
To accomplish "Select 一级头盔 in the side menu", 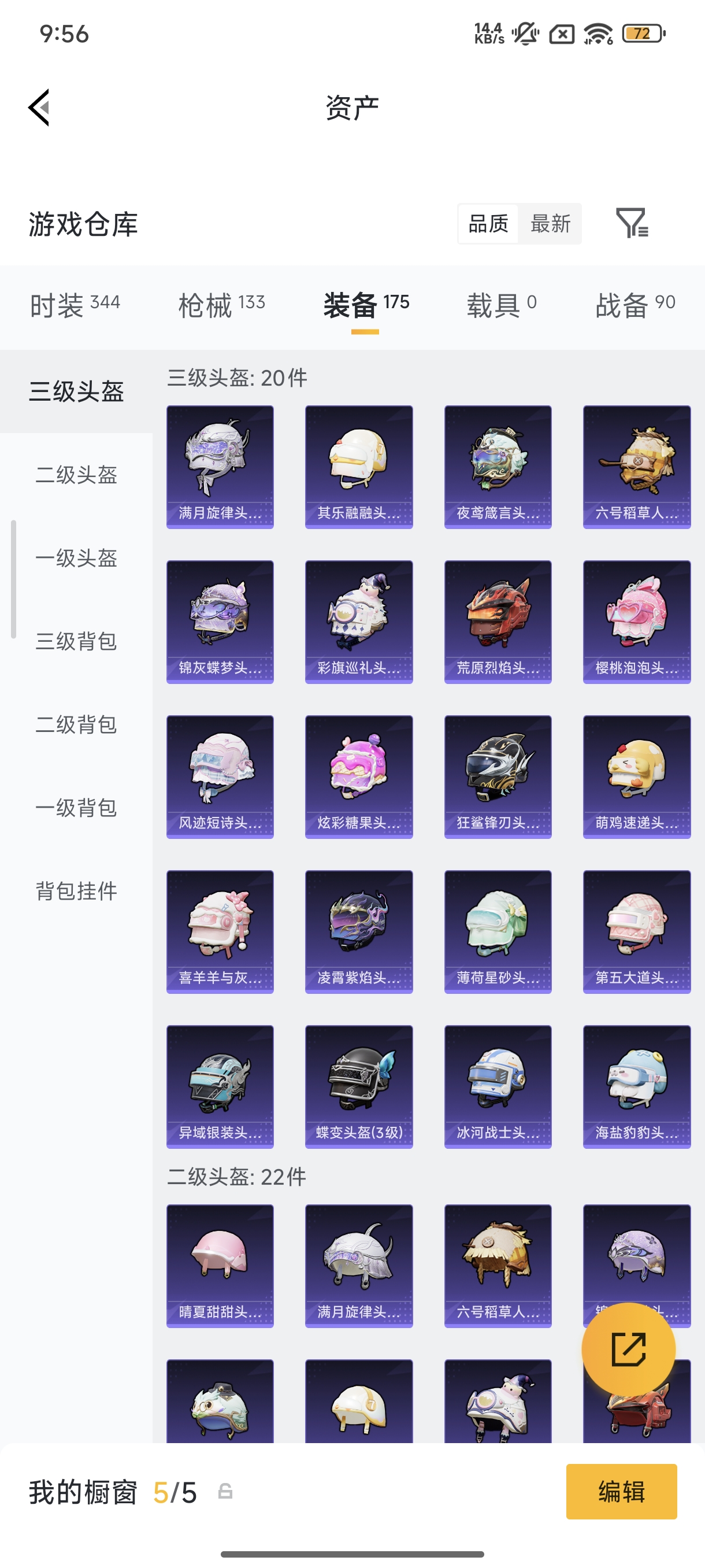I will [76, 557].
